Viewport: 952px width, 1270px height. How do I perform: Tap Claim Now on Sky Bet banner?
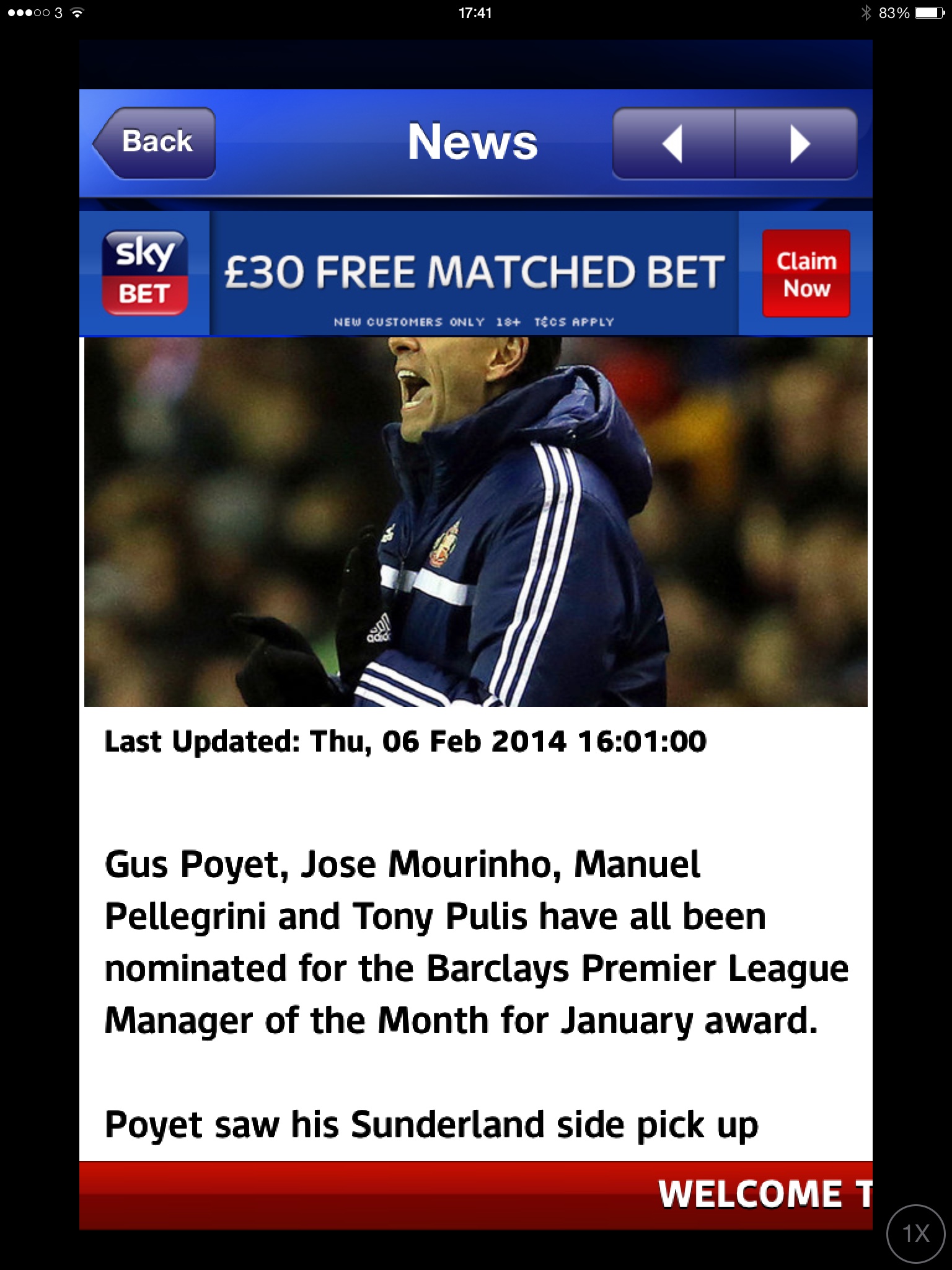[806, 274]
